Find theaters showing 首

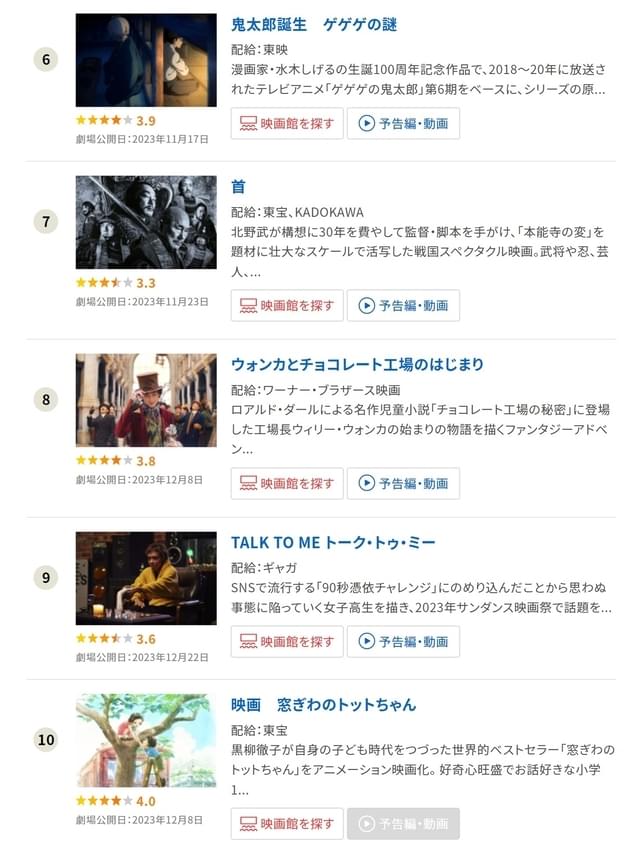pos(287,305)
